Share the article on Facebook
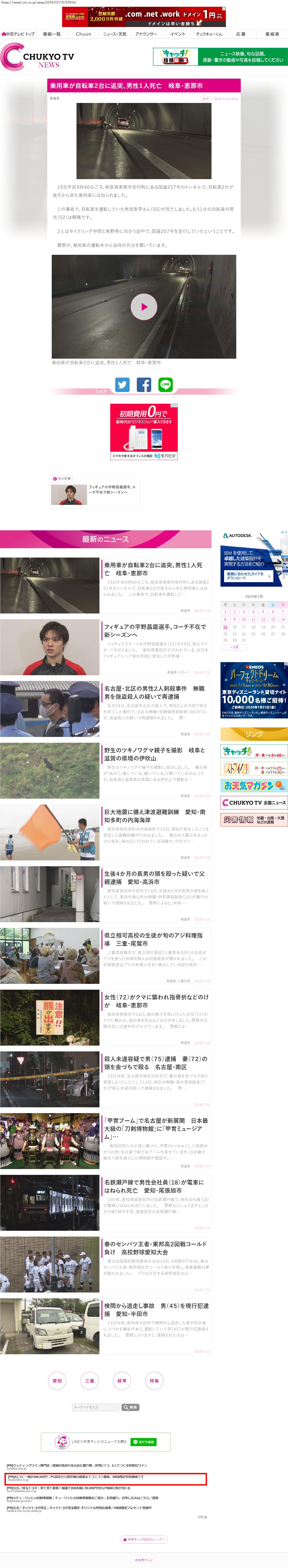 (x=144, y=385)
